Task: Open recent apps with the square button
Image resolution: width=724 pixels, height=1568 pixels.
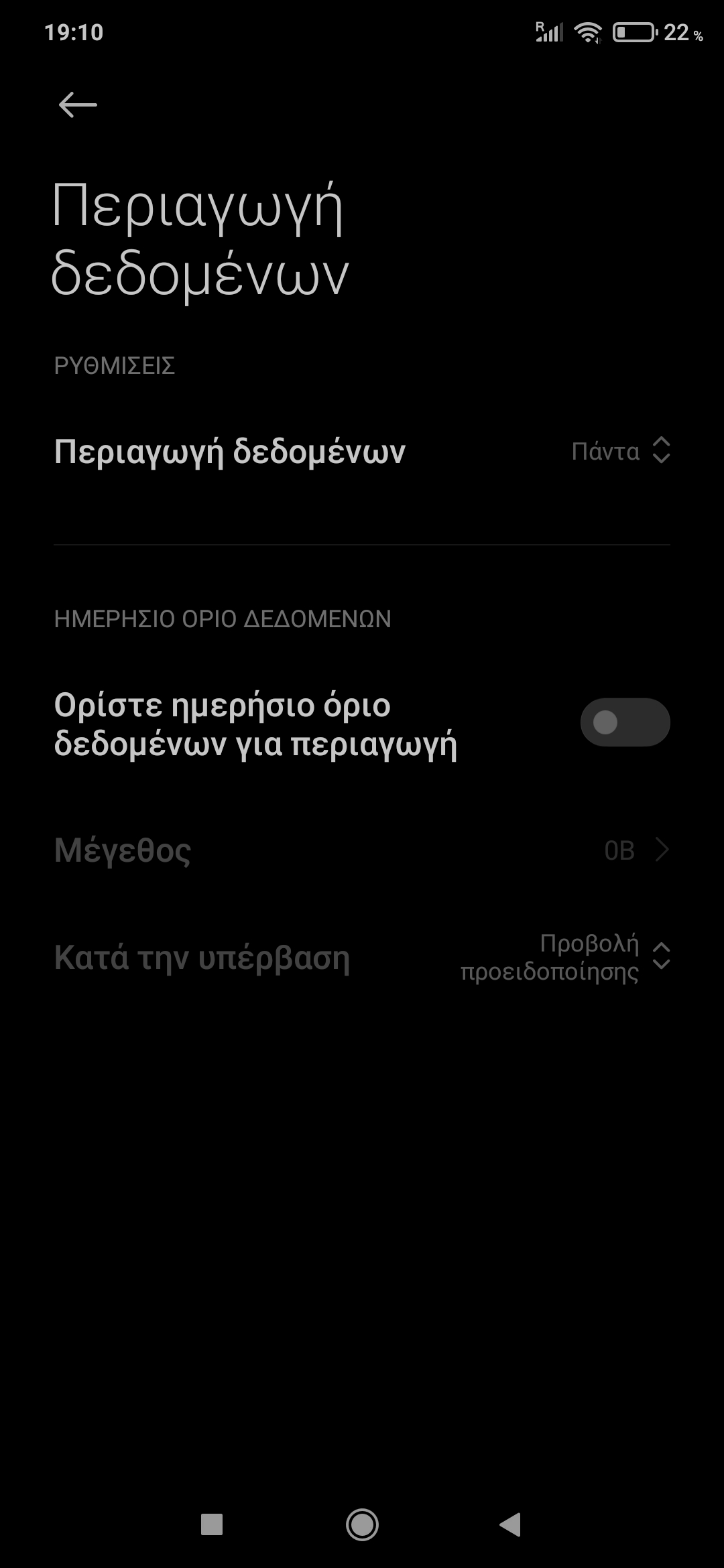Action: 212,1524
